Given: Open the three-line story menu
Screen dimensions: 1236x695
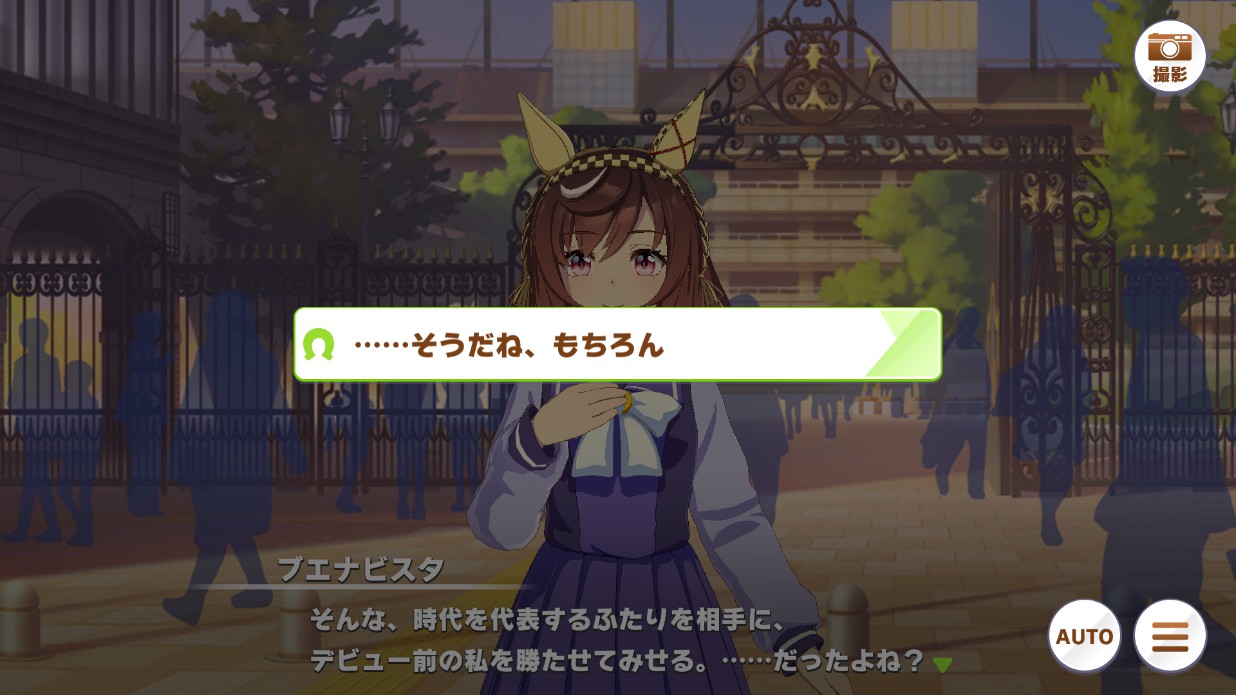Looking at the screenshot, I should tap(1170, 636).
